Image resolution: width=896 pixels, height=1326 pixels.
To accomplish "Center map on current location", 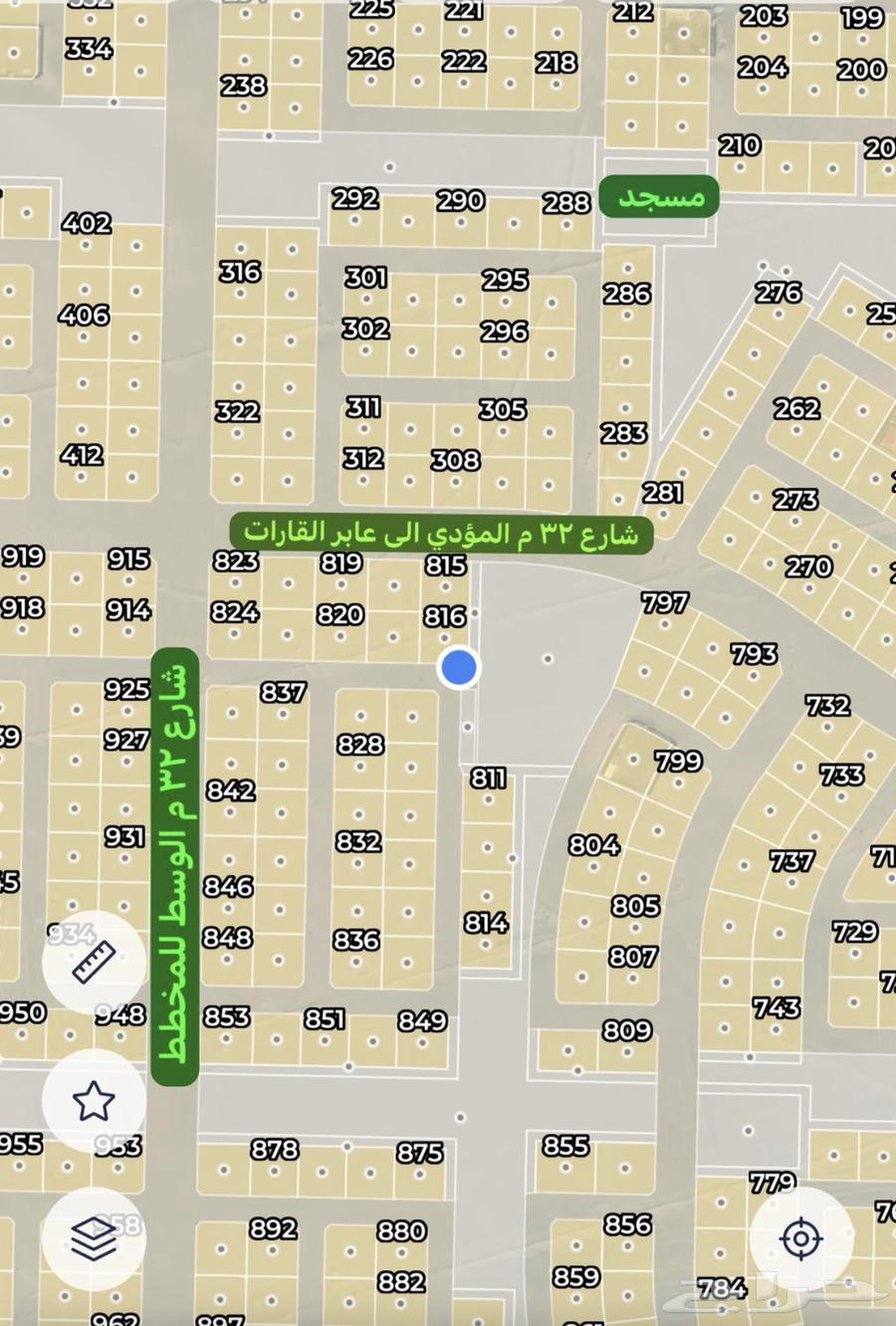I will [x=802, y=1239].
